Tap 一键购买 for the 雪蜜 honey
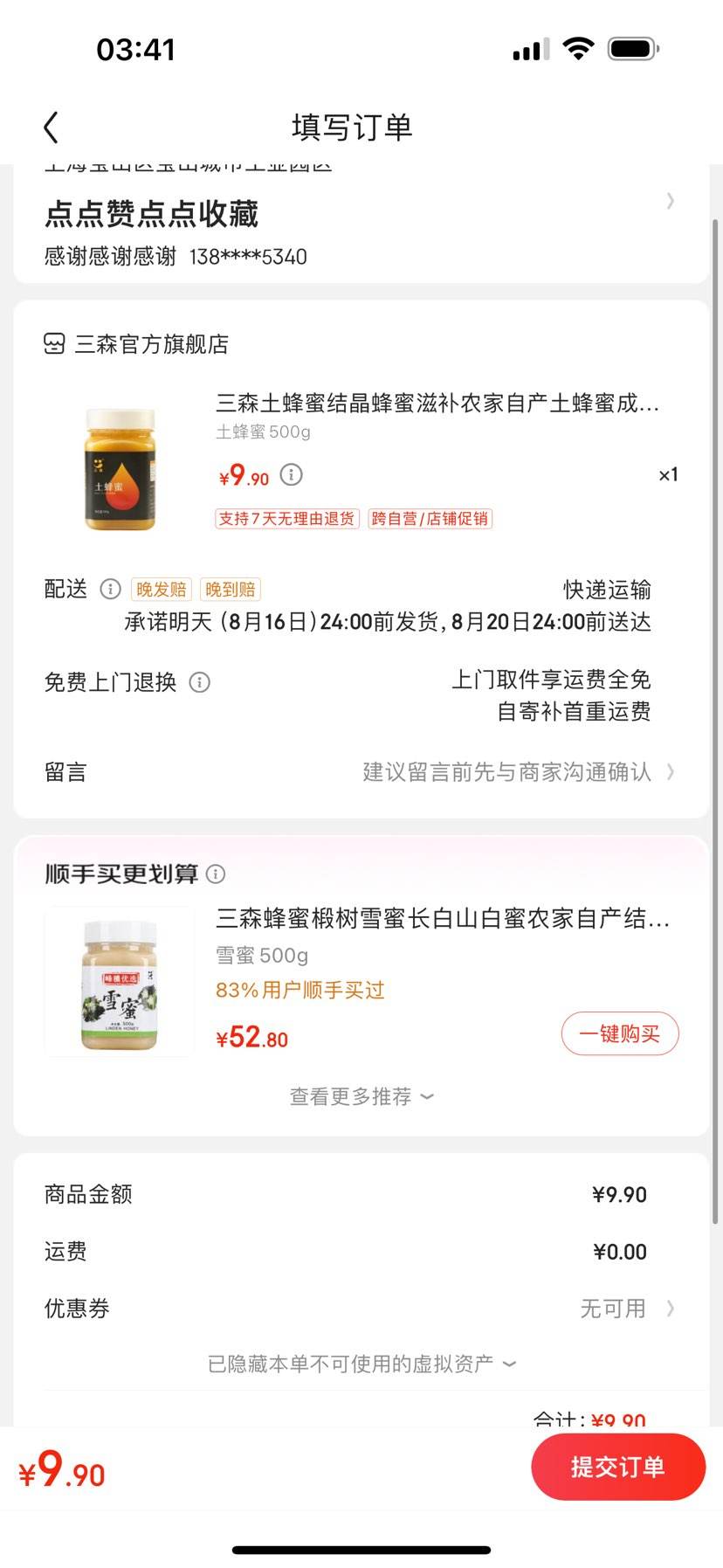 point(620,1034)
